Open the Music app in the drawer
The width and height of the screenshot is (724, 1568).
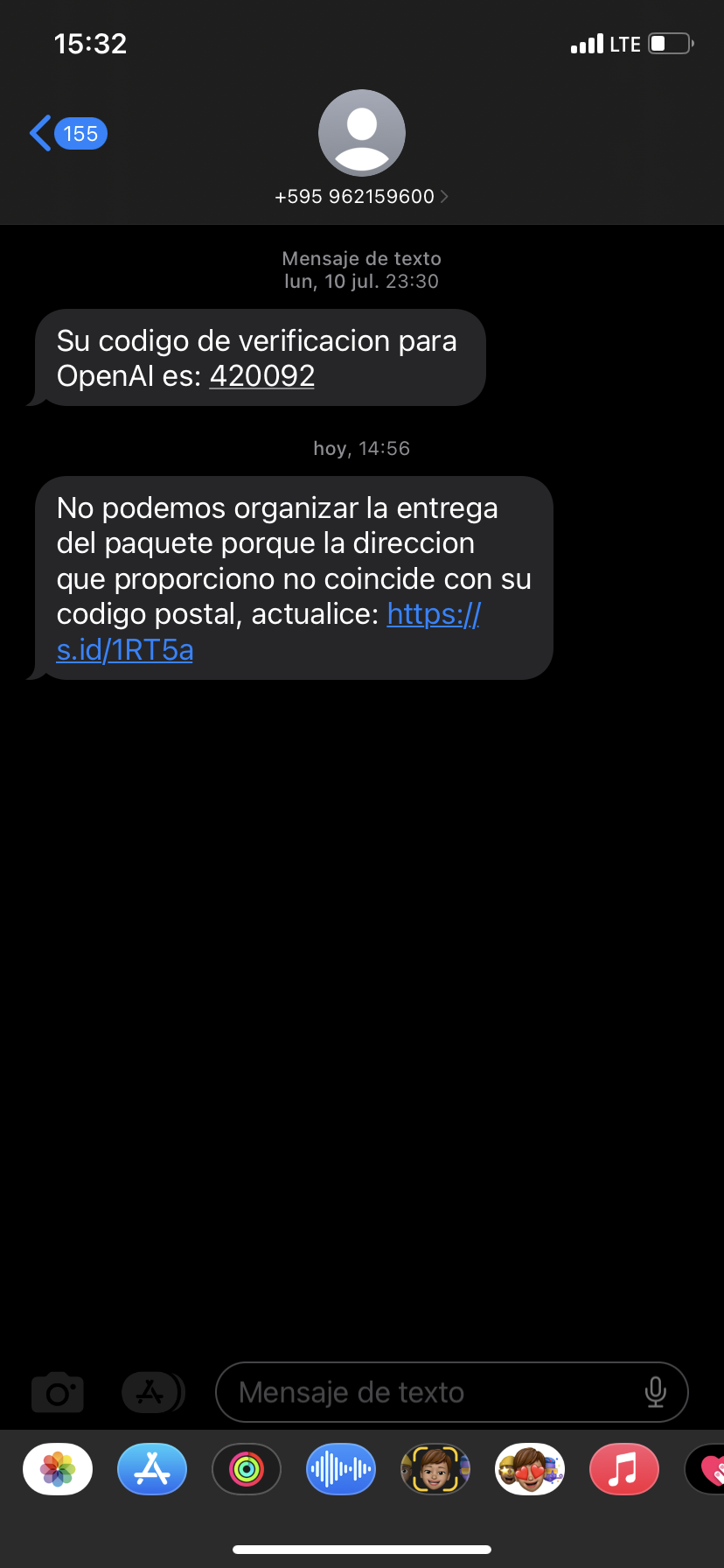(x=623, y=1469)
